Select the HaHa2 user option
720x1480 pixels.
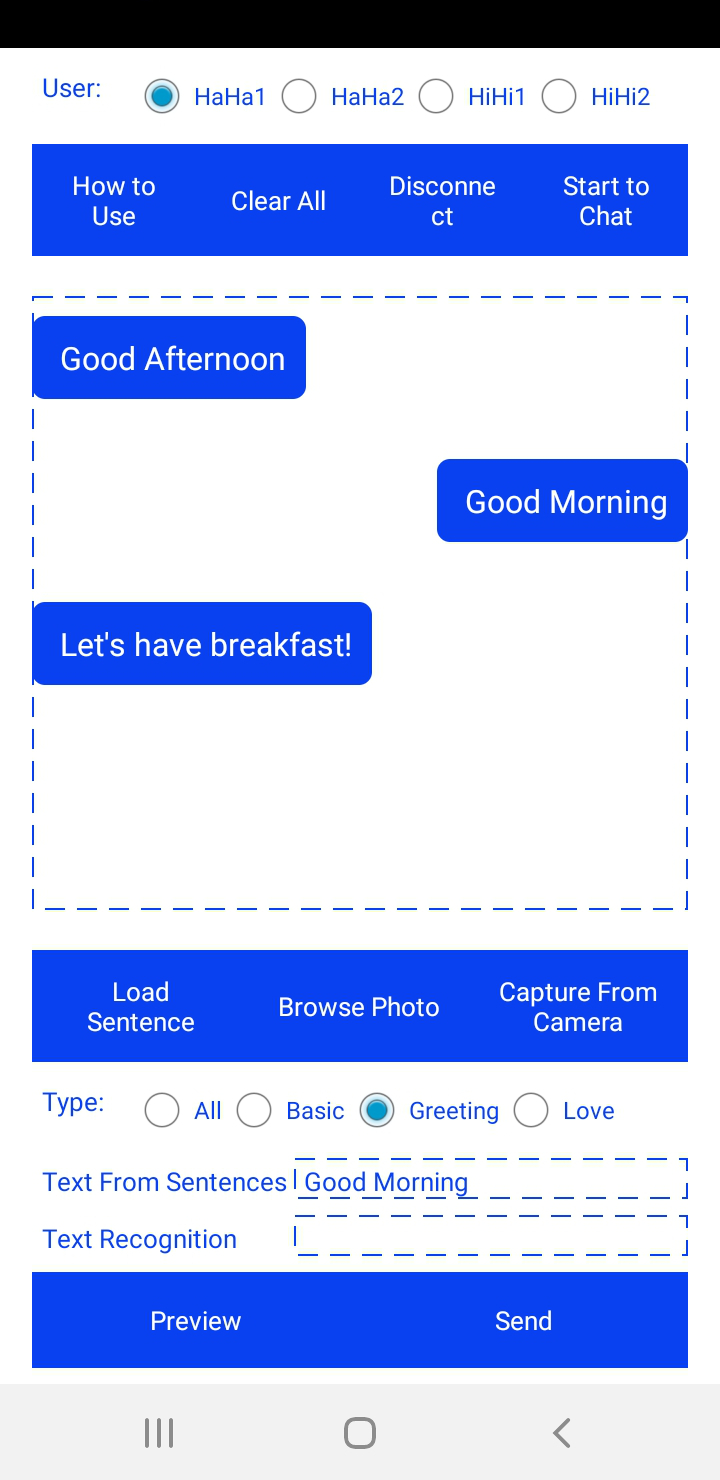[343, 97]
